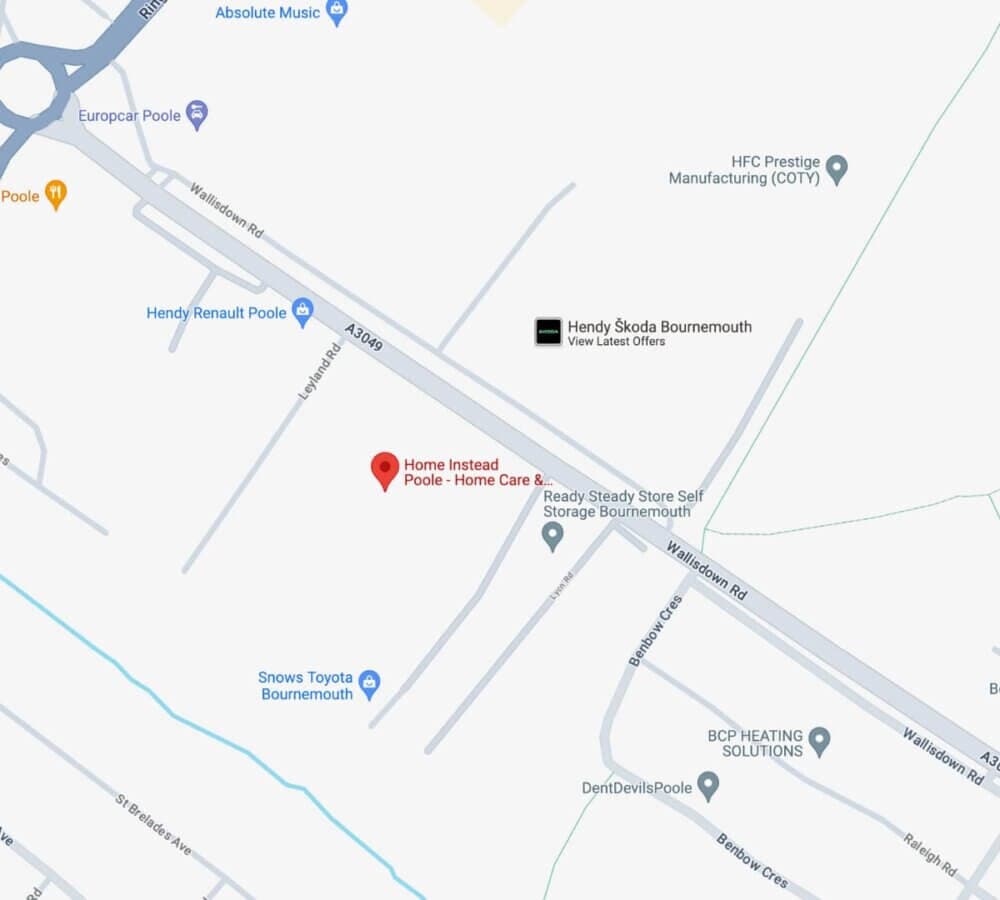Select the orange restaurant pin near Poole
Screen dimensions: 1000x900
pyautogui.click(x=56, y=194)
